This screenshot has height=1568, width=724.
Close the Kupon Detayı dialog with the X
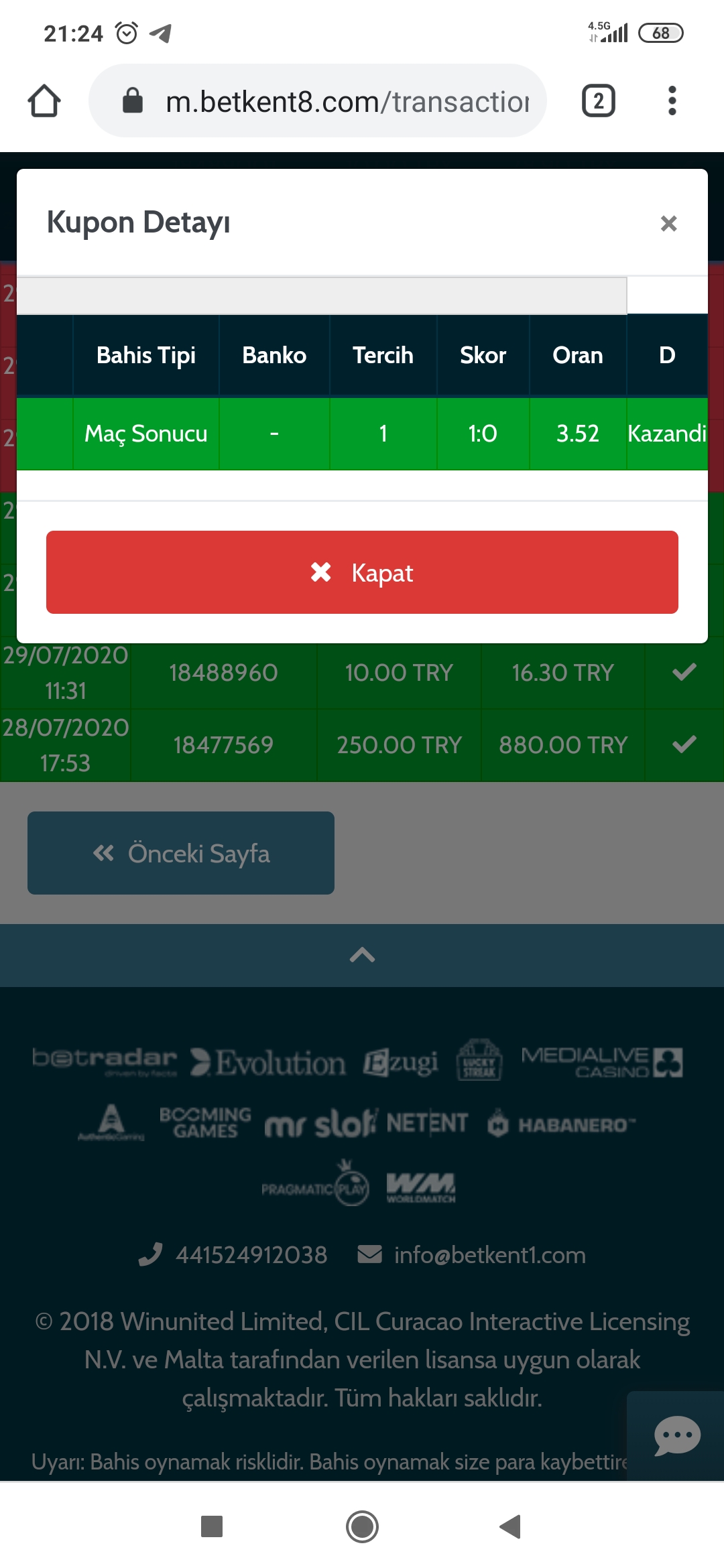(x=668, y=223)
